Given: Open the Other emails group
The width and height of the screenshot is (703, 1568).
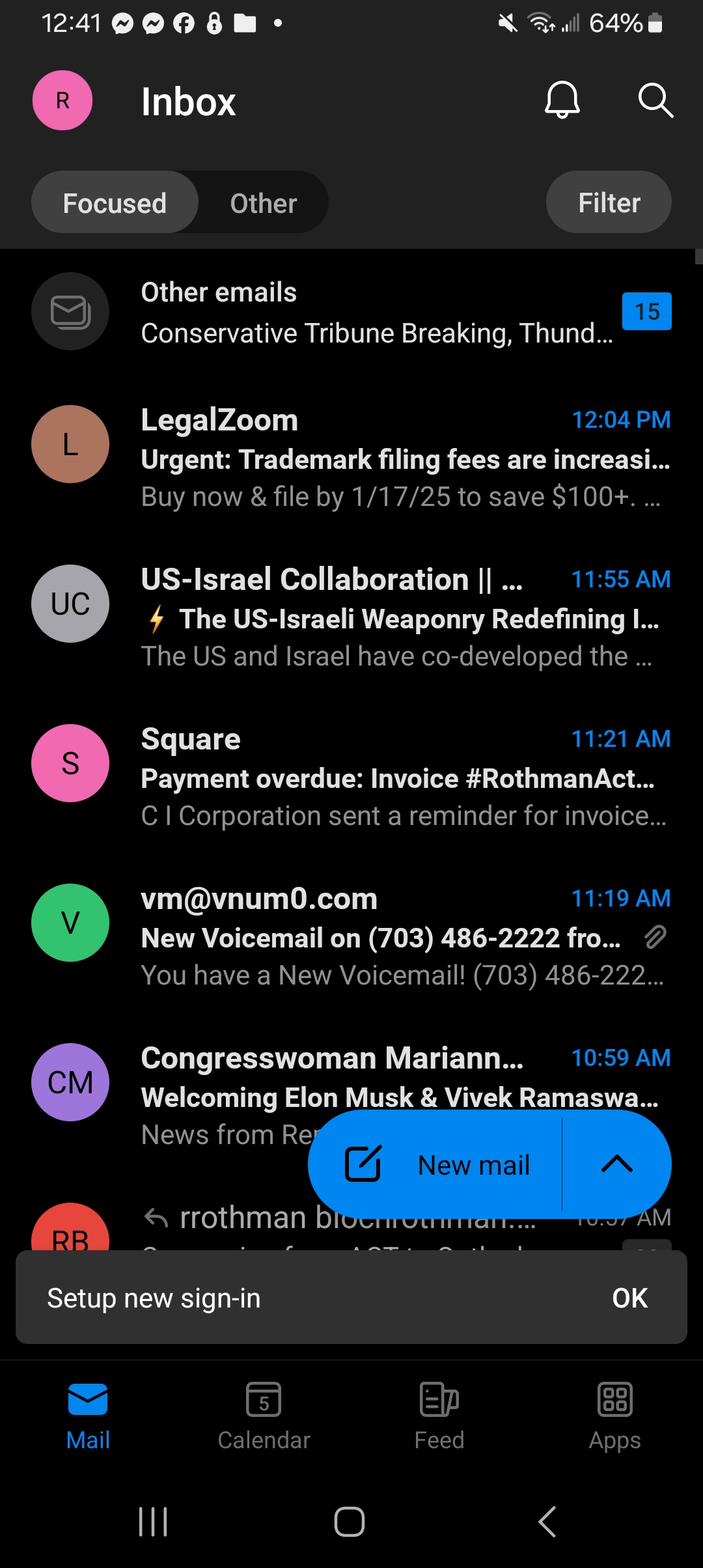Looking at the screenshot, I should (351, 312).
